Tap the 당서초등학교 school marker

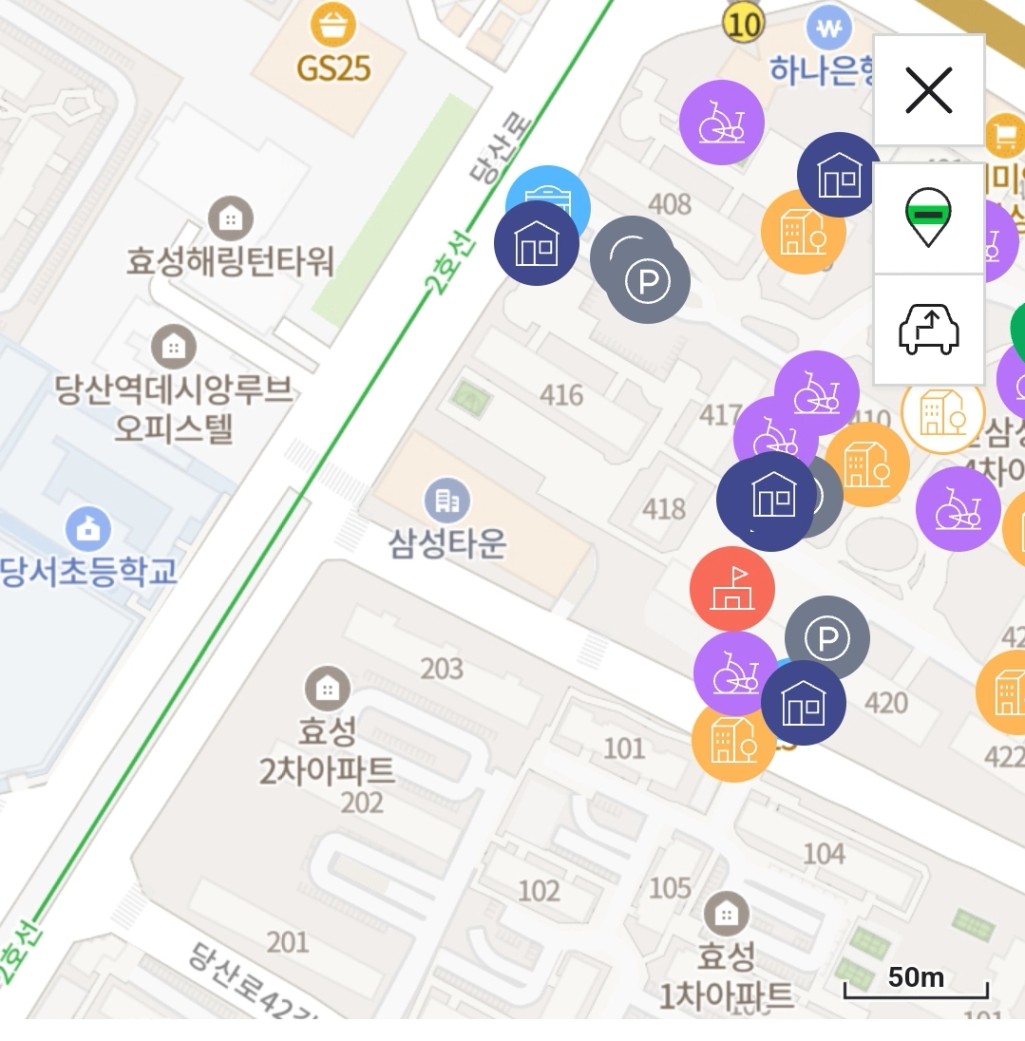point(88,529)
